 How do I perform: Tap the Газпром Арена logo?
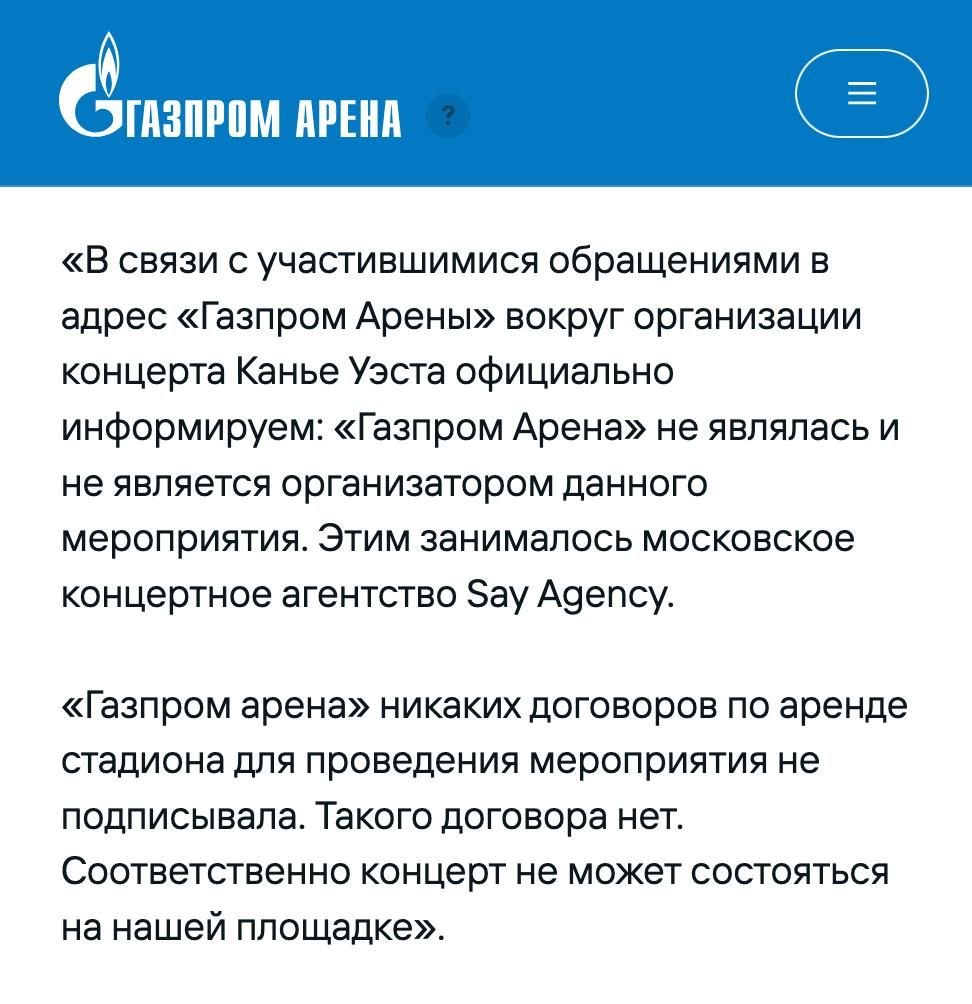click(x=230, y=85)
